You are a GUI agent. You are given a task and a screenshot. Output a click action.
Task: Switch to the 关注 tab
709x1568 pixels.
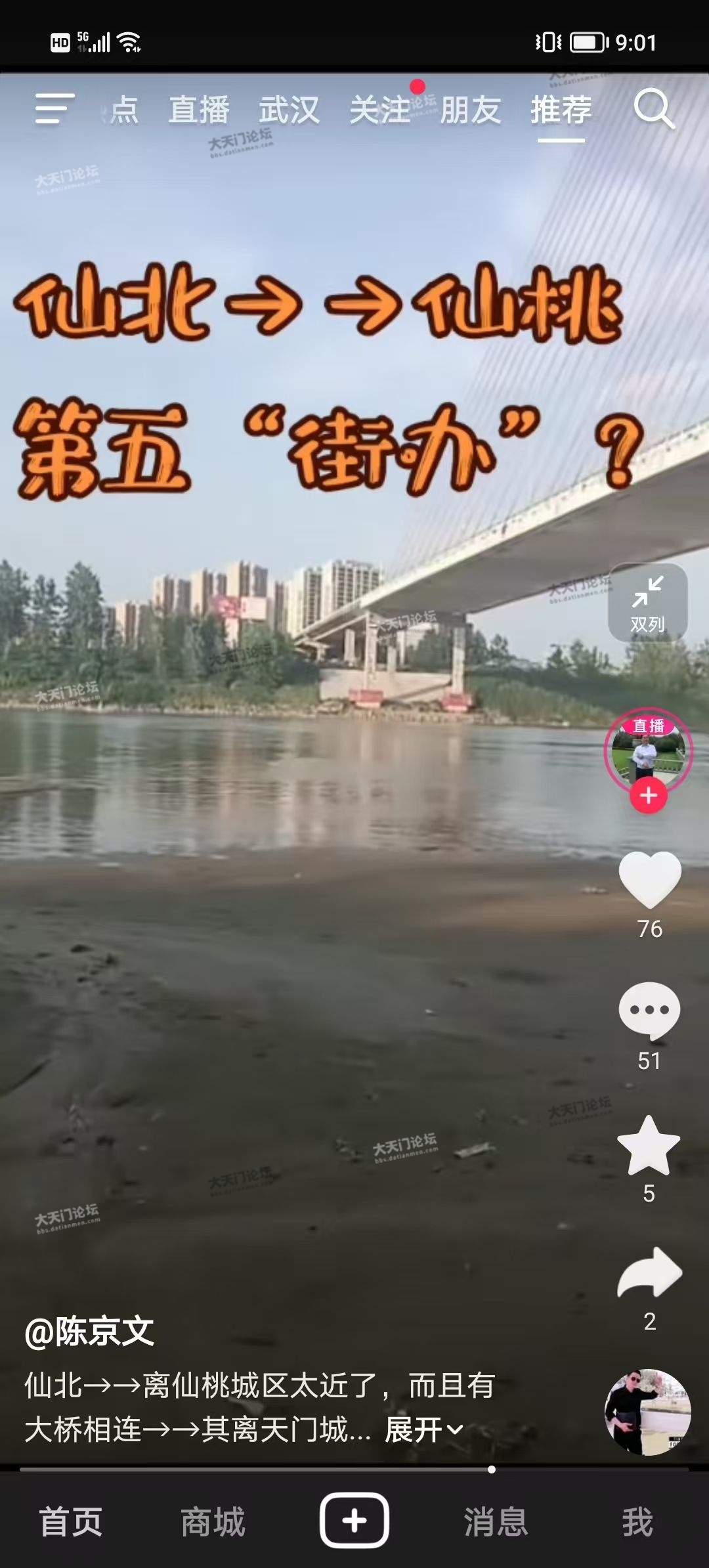pyautogui.click(x=379, y=110)
